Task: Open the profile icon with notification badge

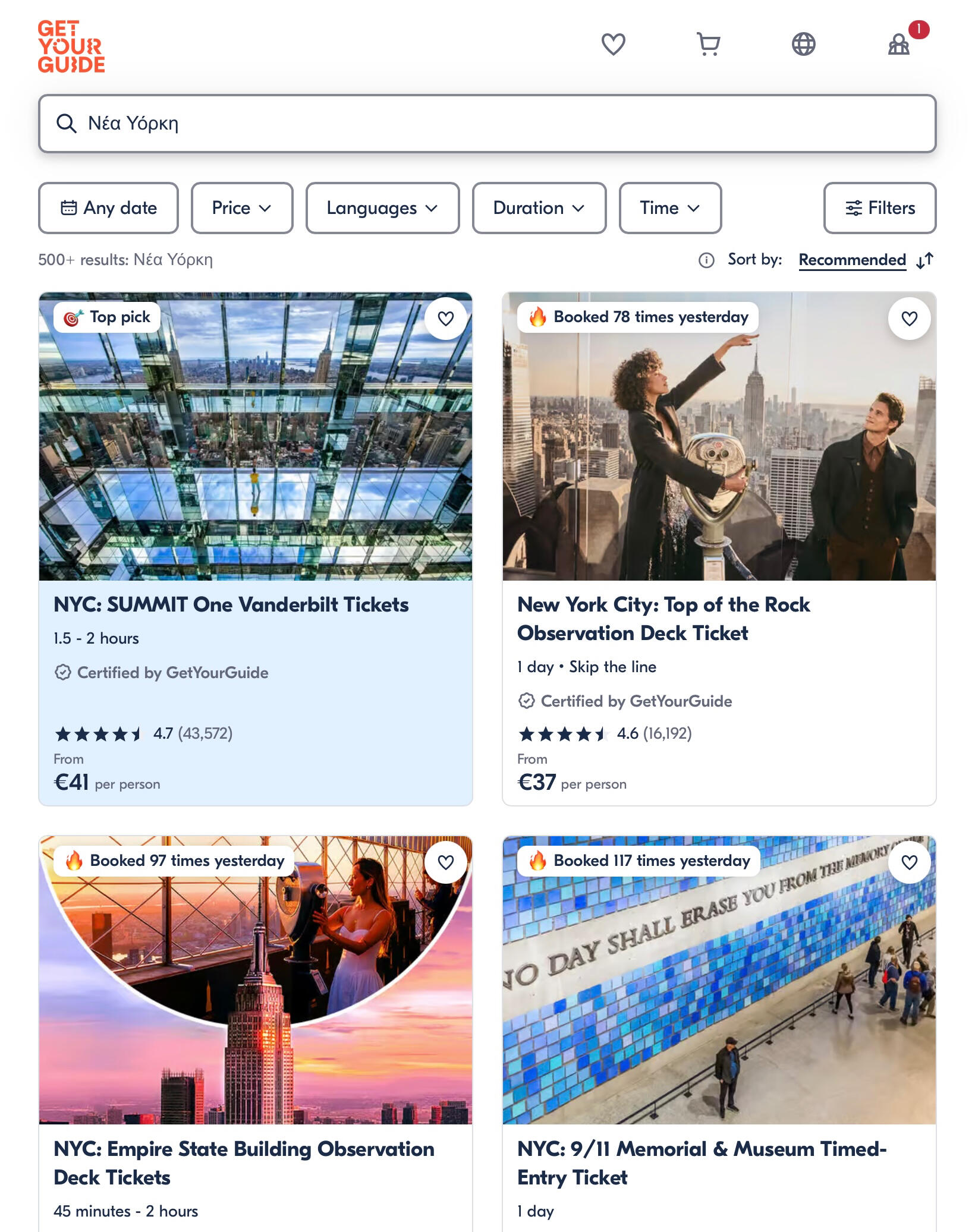Action: [898, 45]
